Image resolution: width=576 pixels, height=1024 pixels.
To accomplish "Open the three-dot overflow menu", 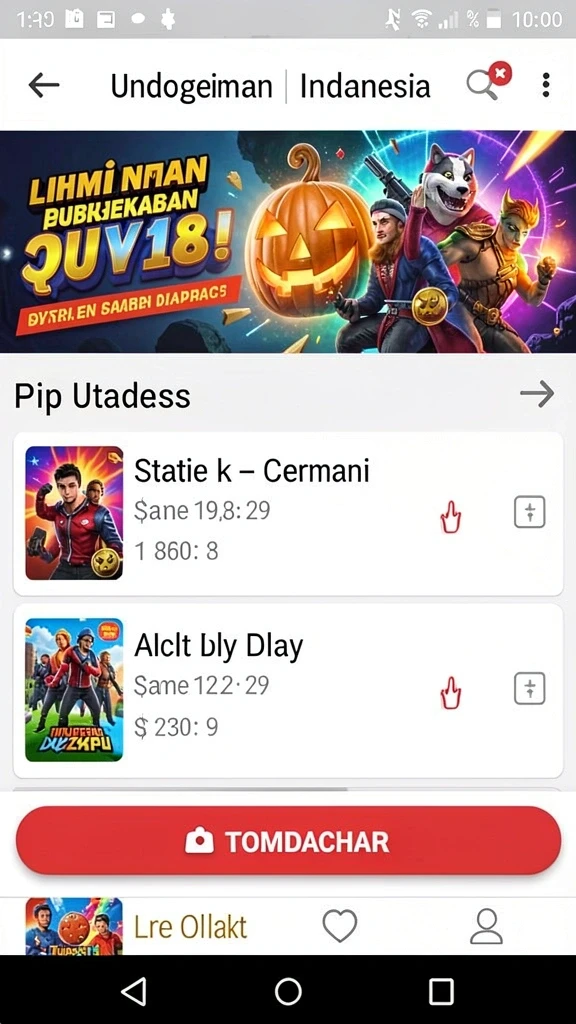I will [x=545, y=85].
